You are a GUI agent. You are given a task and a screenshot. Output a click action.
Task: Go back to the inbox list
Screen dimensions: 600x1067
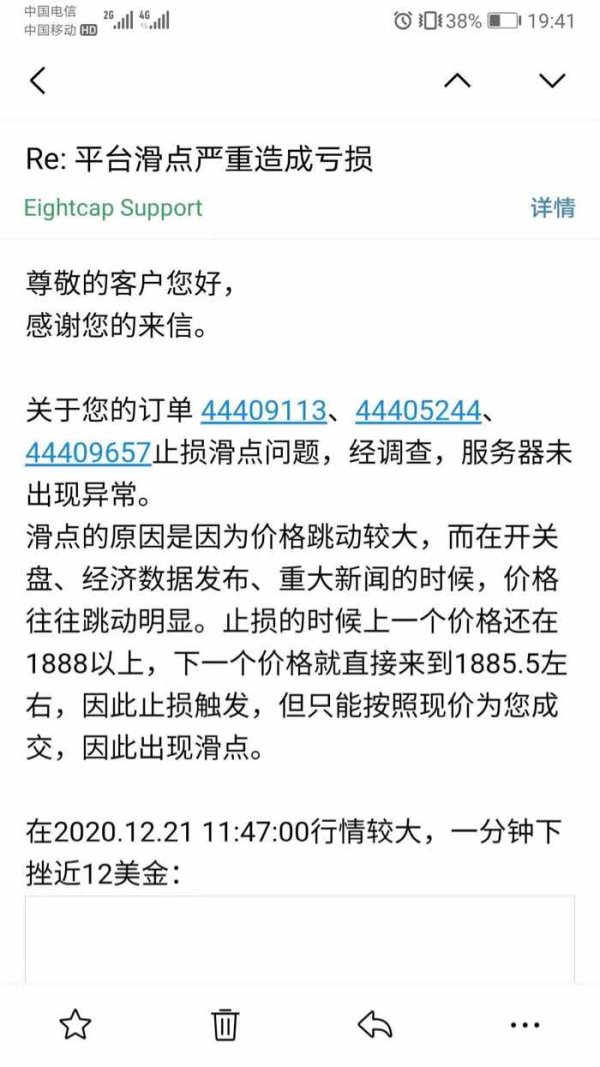point(38,81)
